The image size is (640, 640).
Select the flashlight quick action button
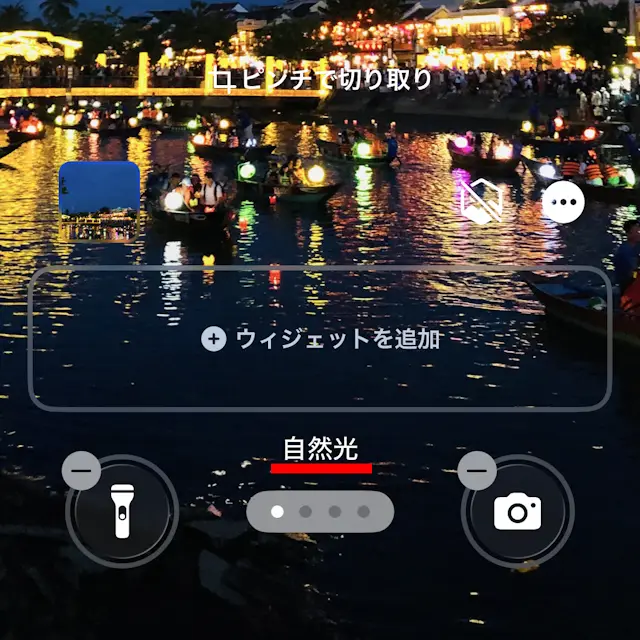point(122,512)
